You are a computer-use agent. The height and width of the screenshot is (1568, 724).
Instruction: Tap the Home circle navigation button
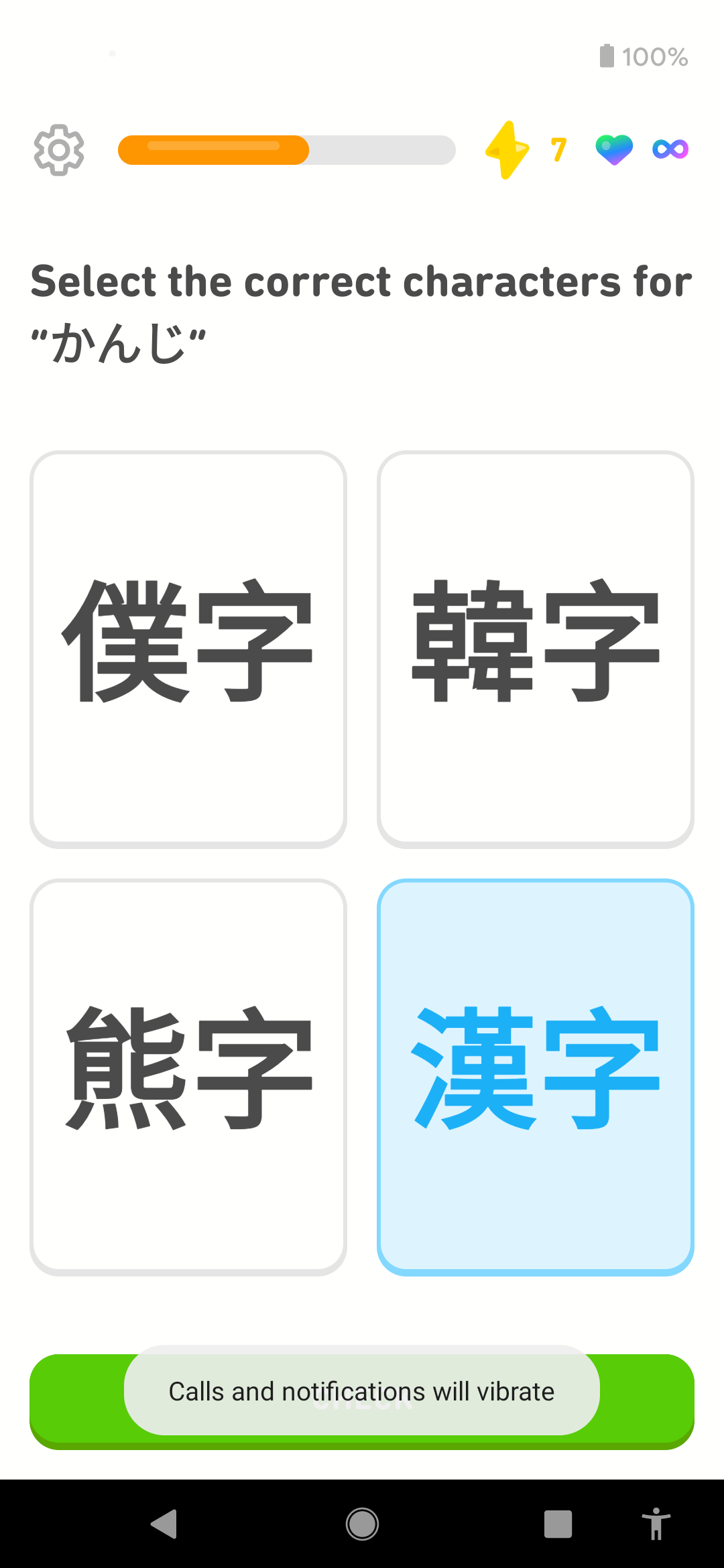361,1523
